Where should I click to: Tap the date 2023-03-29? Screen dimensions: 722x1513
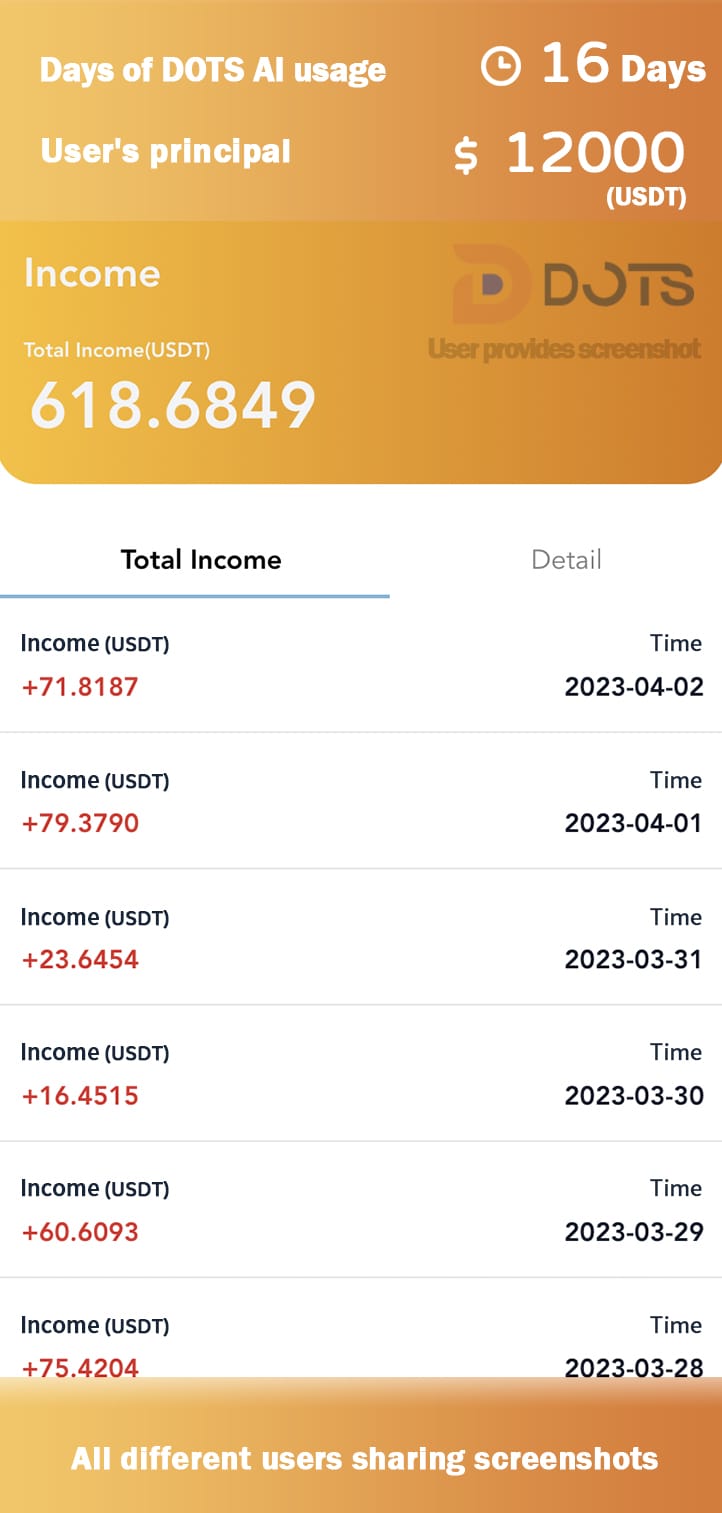633,1232
